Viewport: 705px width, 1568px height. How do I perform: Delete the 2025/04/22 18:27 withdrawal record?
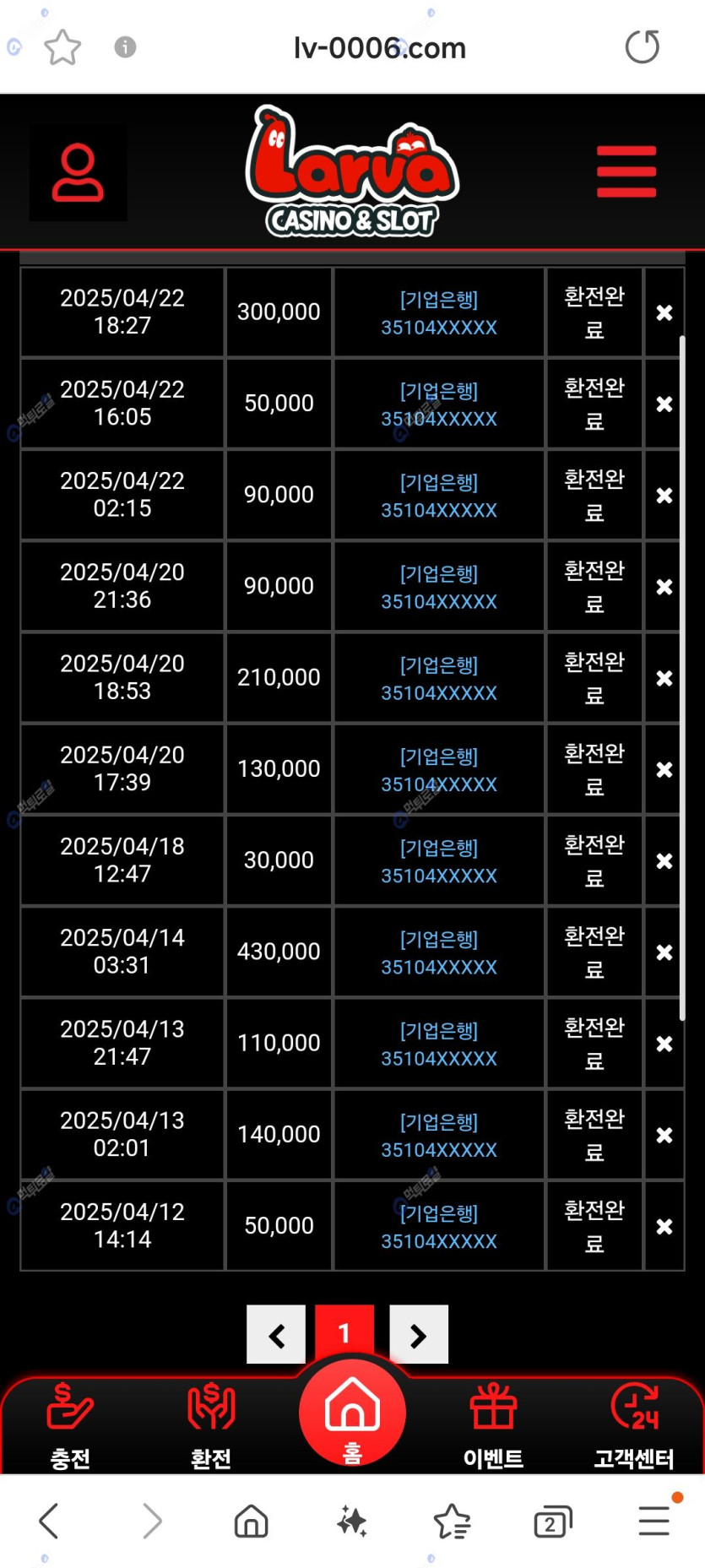[664, 312]
